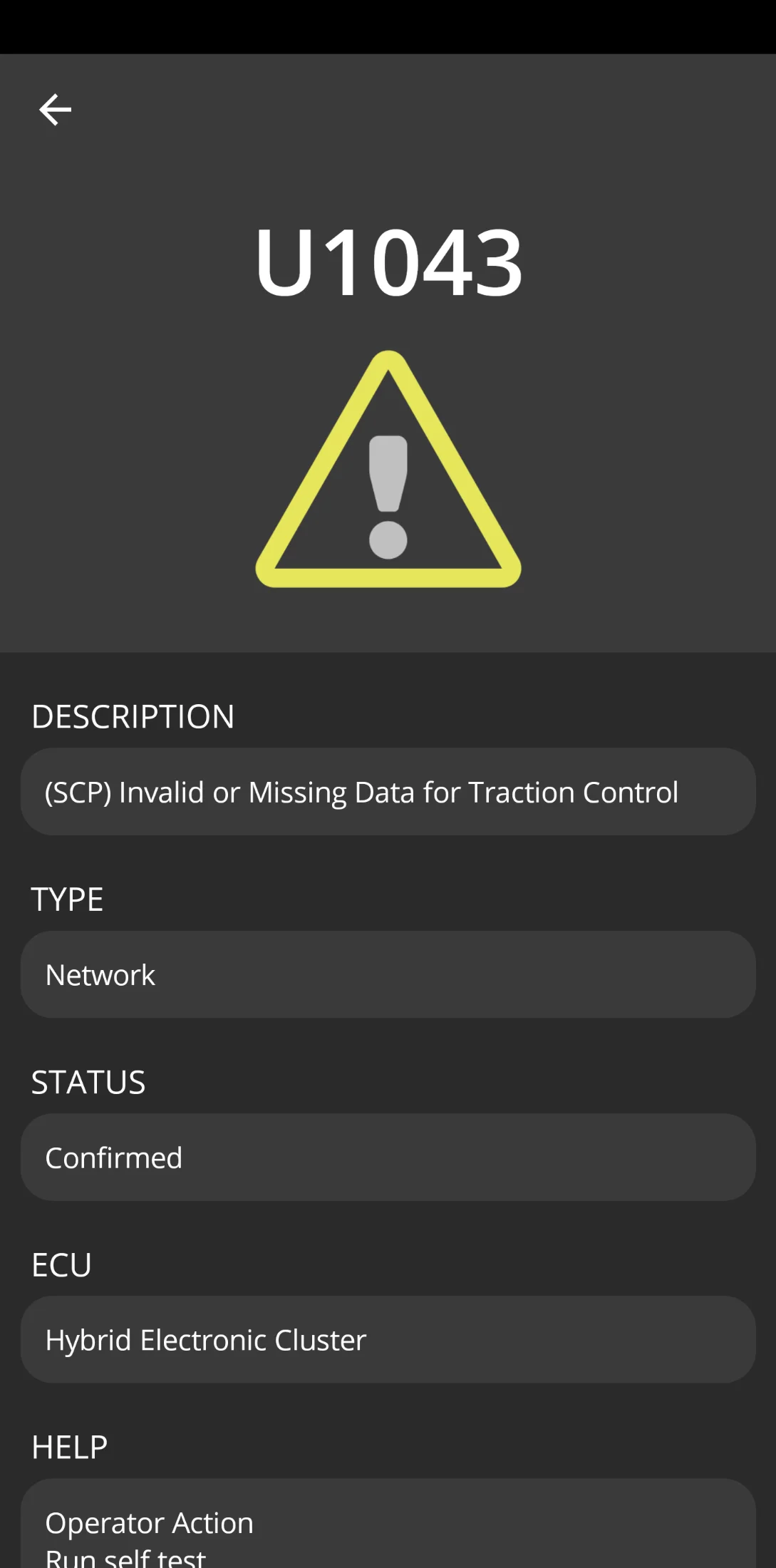Image resolution: width=776 pixels, height=1568 pixels.
Task: Go back using the arrow icon
Action: (x=55, y=110)
